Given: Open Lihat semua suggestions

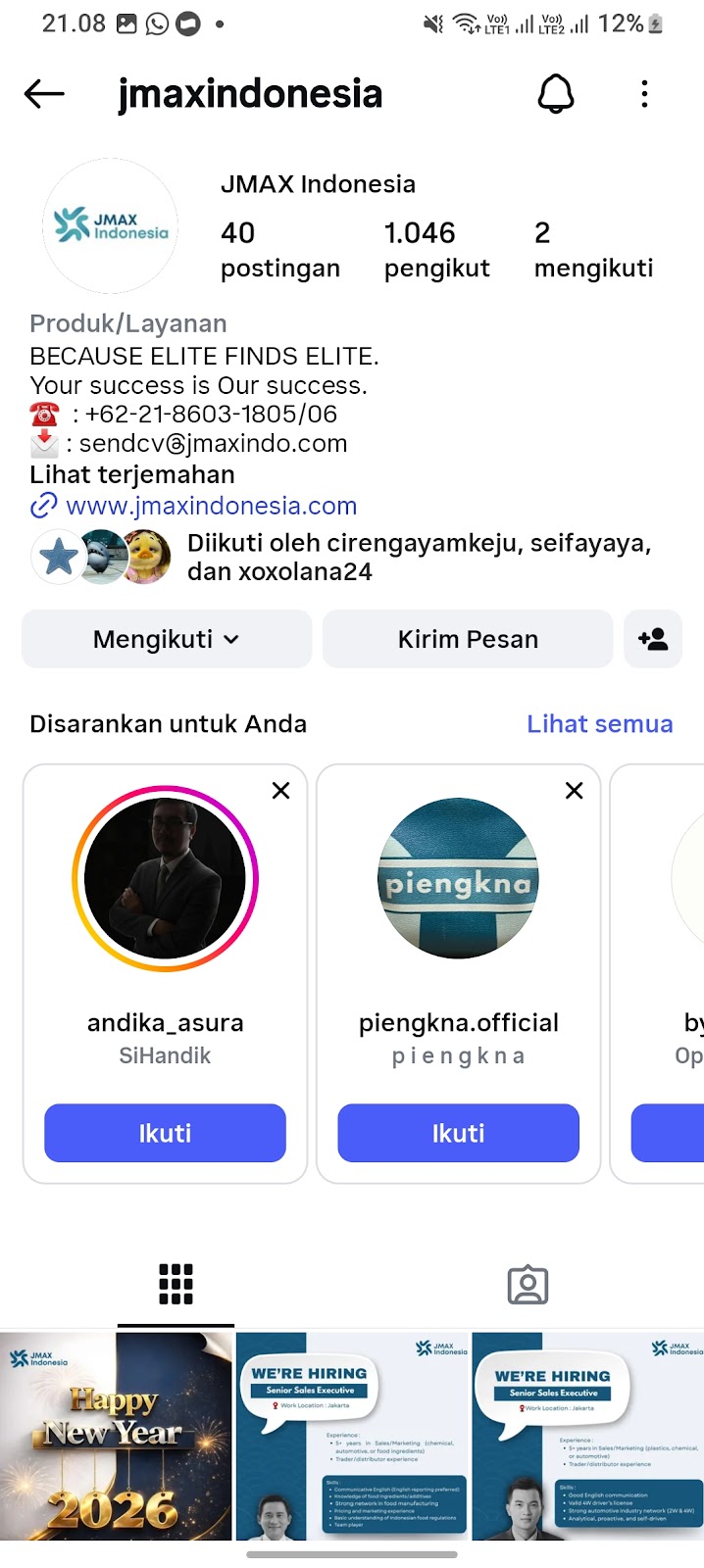Looking at the screenshot, I should click(599, 724).
